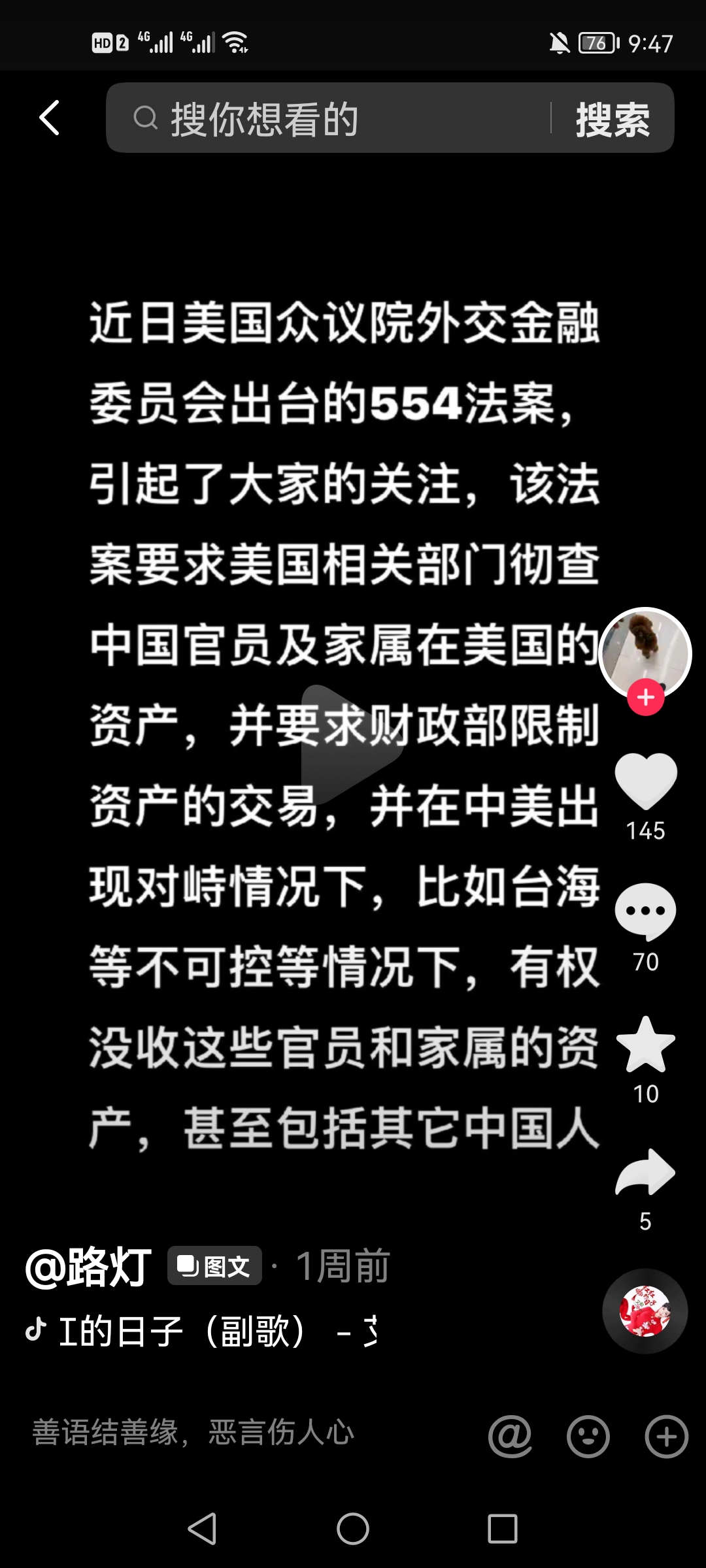Viewport: 706px width, 1568px height.
Task: Mention someone with the @ icon
Action: click(x=510, y=1436)
